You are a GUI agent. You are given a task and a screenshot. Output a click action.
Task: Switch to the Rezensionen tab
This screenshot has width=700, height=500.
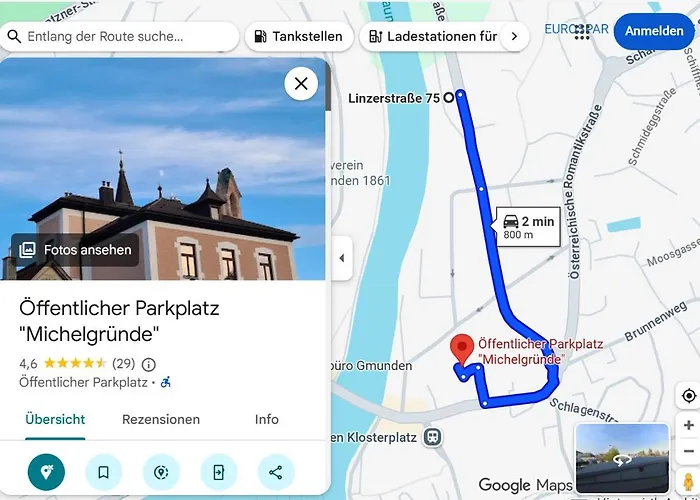click(x=161, y=420)
